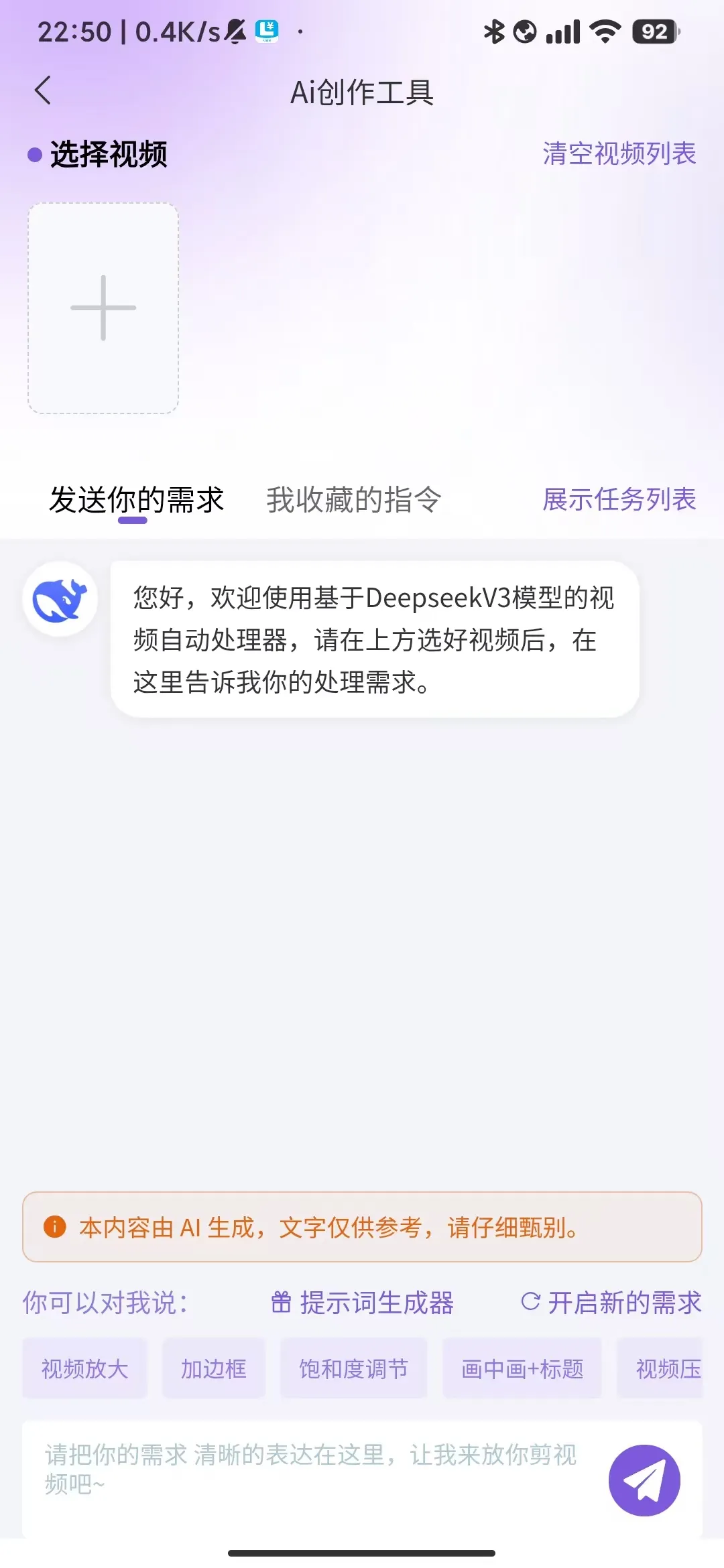Tap 清空视频列表 to clear the video list
The height and width of the screenshot is (1568, 724).
point(619,153)
